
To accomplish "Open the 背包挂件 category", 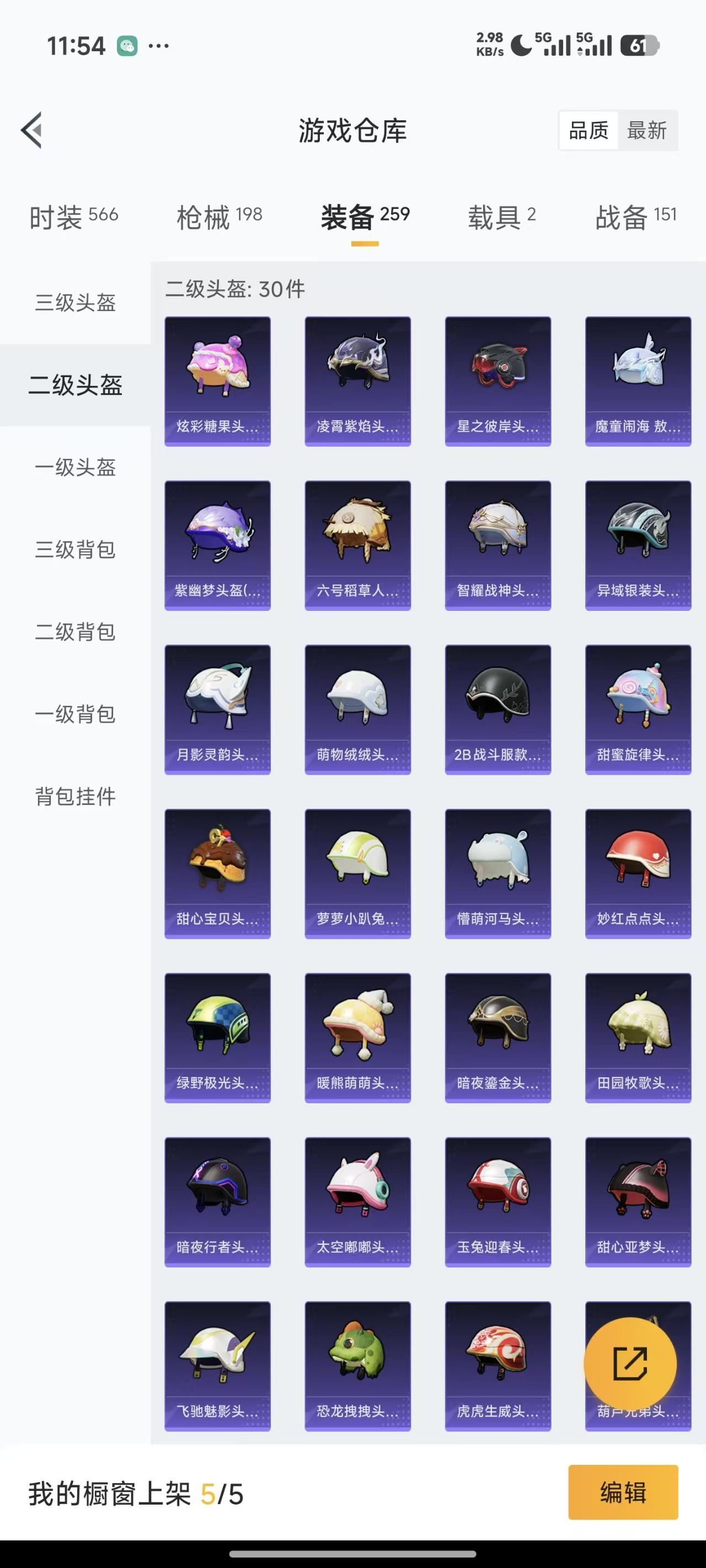I will tap(75, 796).
